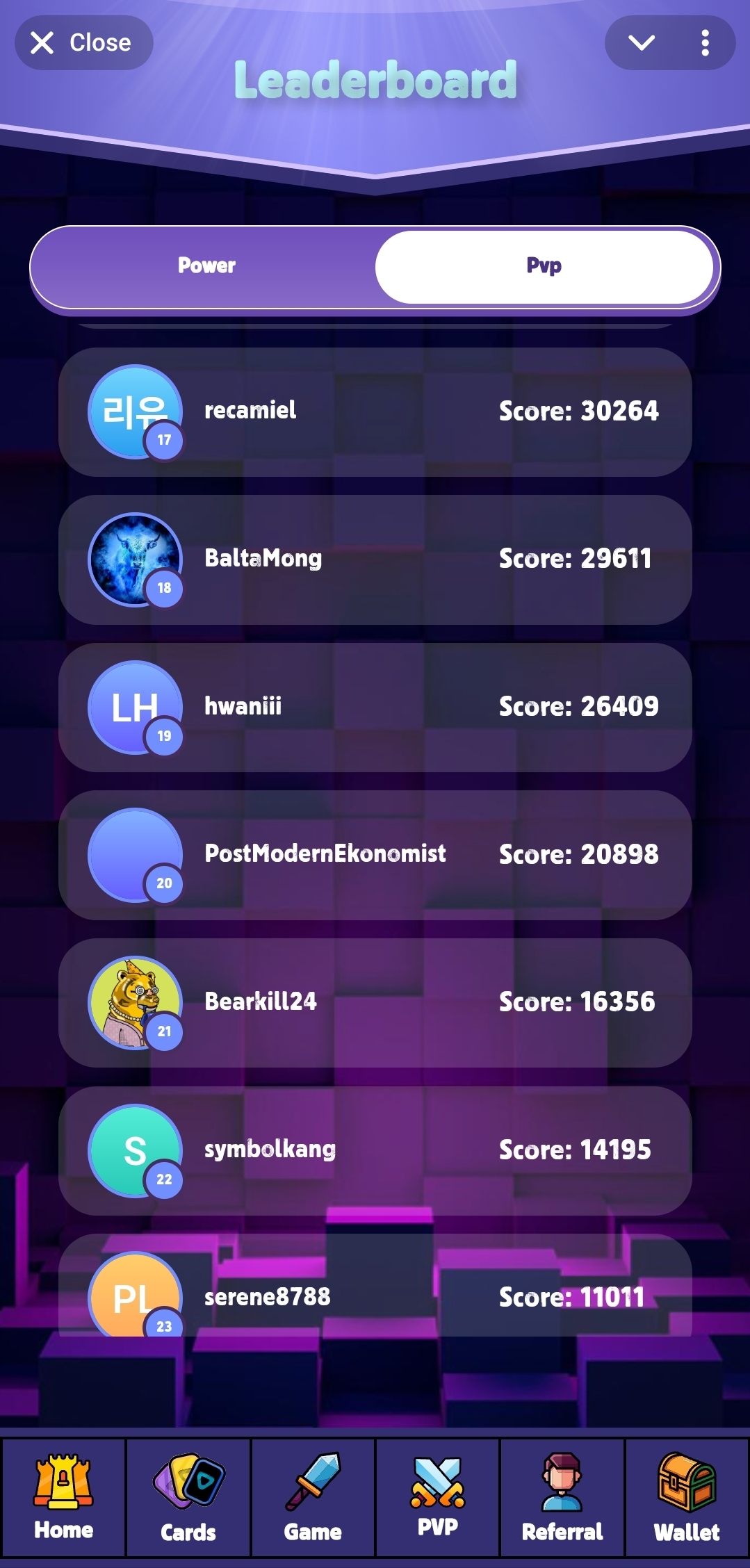Switch to the Power leaderboard tab

206,266
